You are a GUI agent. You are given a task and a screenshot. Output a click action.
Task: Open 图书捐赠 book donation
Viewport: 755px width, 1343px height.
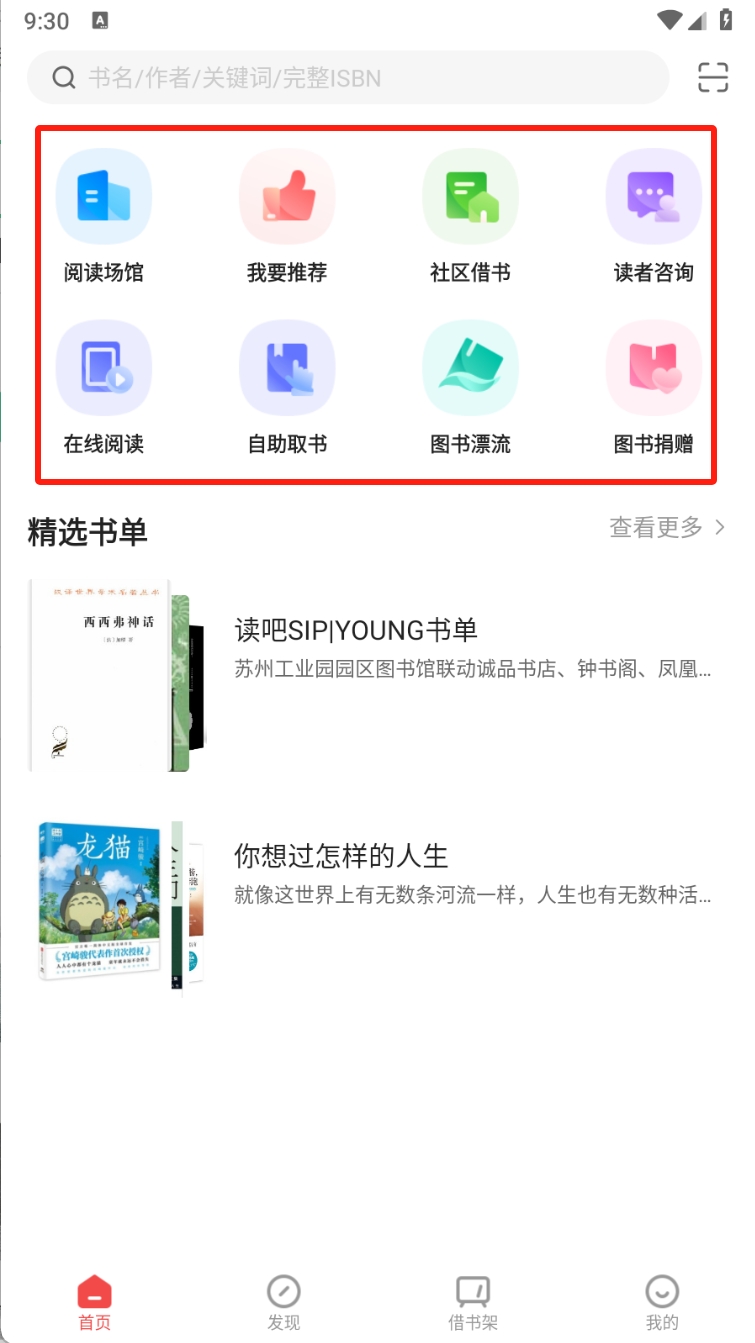(x=654, y=386)
